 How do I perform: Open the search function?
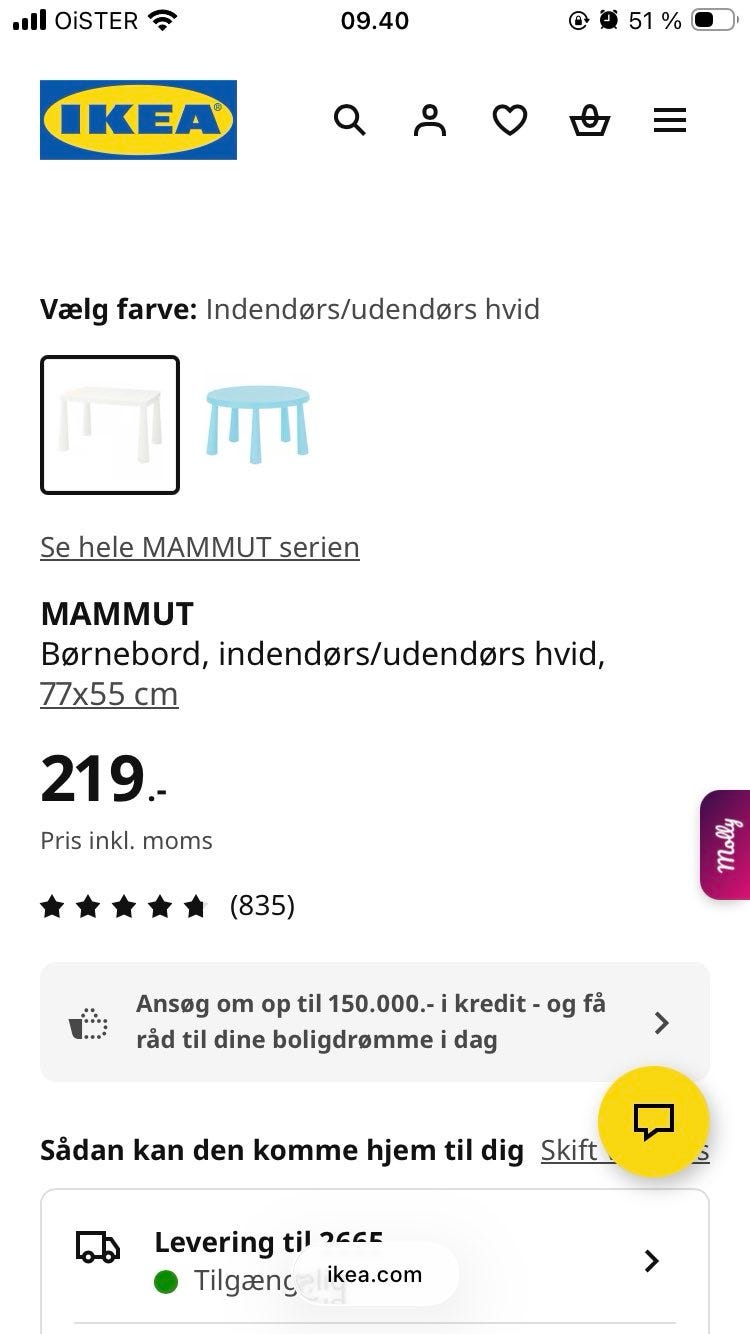click(x=350, y=120)
